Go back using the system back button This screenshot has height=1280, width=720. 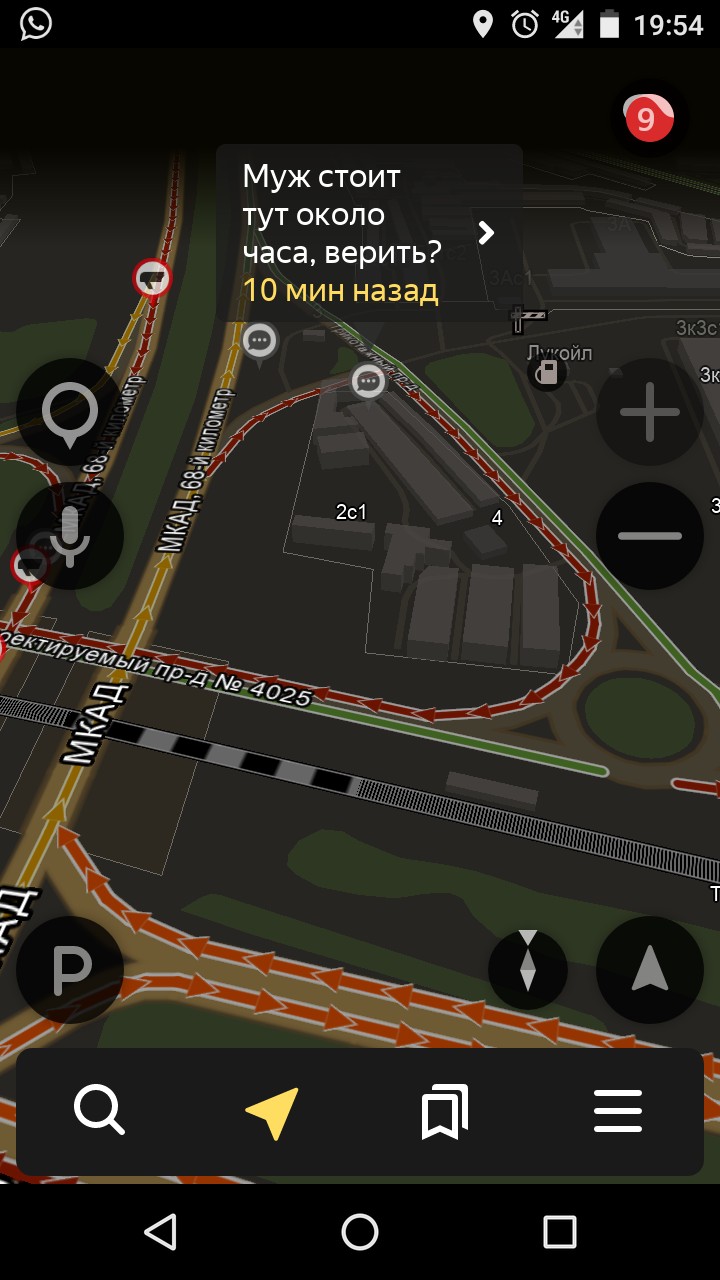coord(160,1232)
